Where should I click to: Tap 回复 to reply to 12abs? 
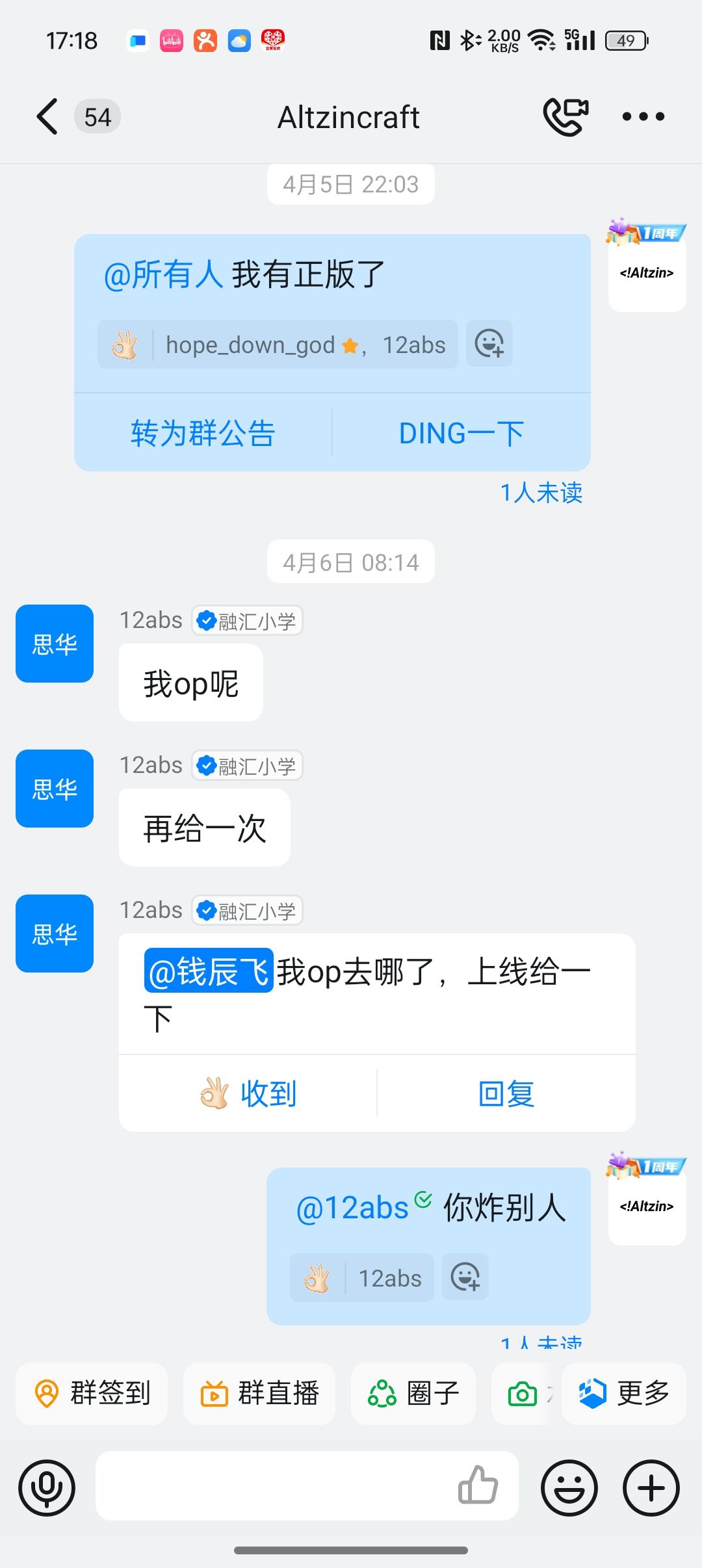click(506, 1093)
